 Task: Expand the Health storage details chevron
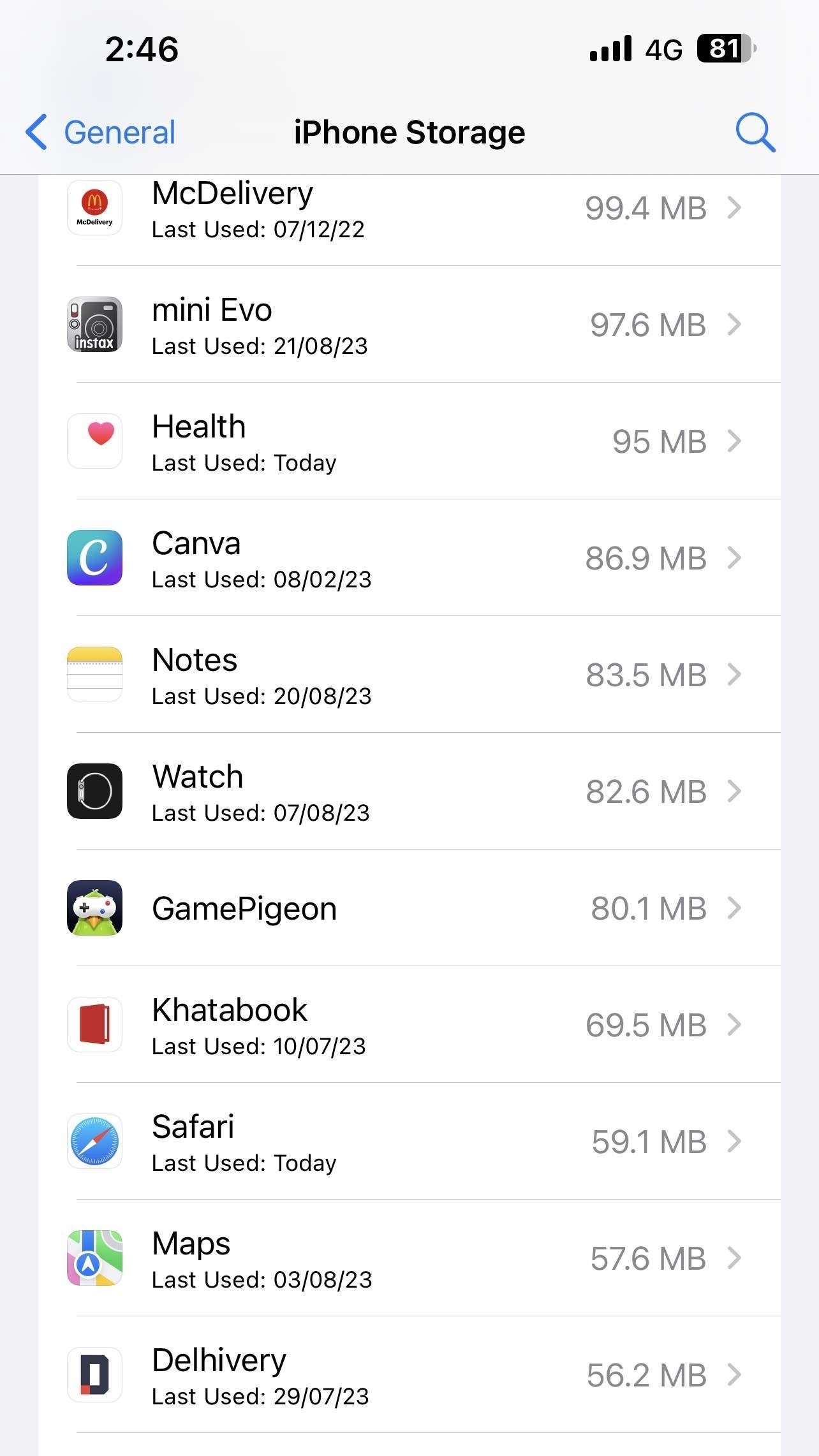734,441
